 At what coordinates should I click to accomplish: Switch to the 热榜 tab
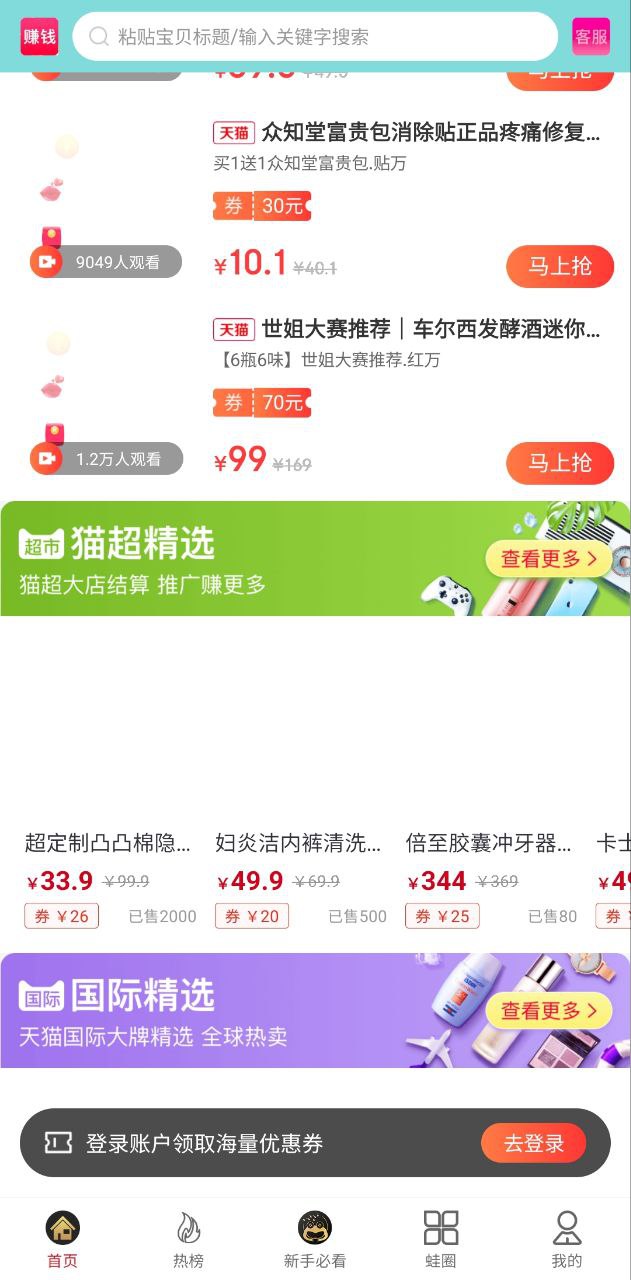pos(188,1240)
